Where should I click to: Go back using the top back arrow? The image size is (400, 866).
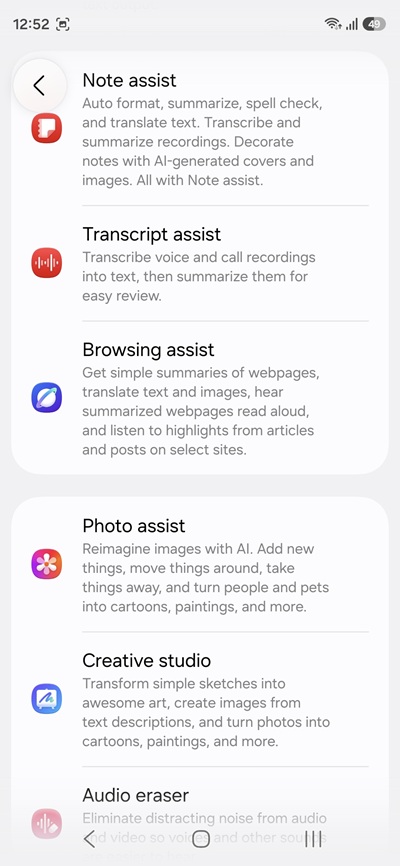pyautogui.click(x=39, y=86)
